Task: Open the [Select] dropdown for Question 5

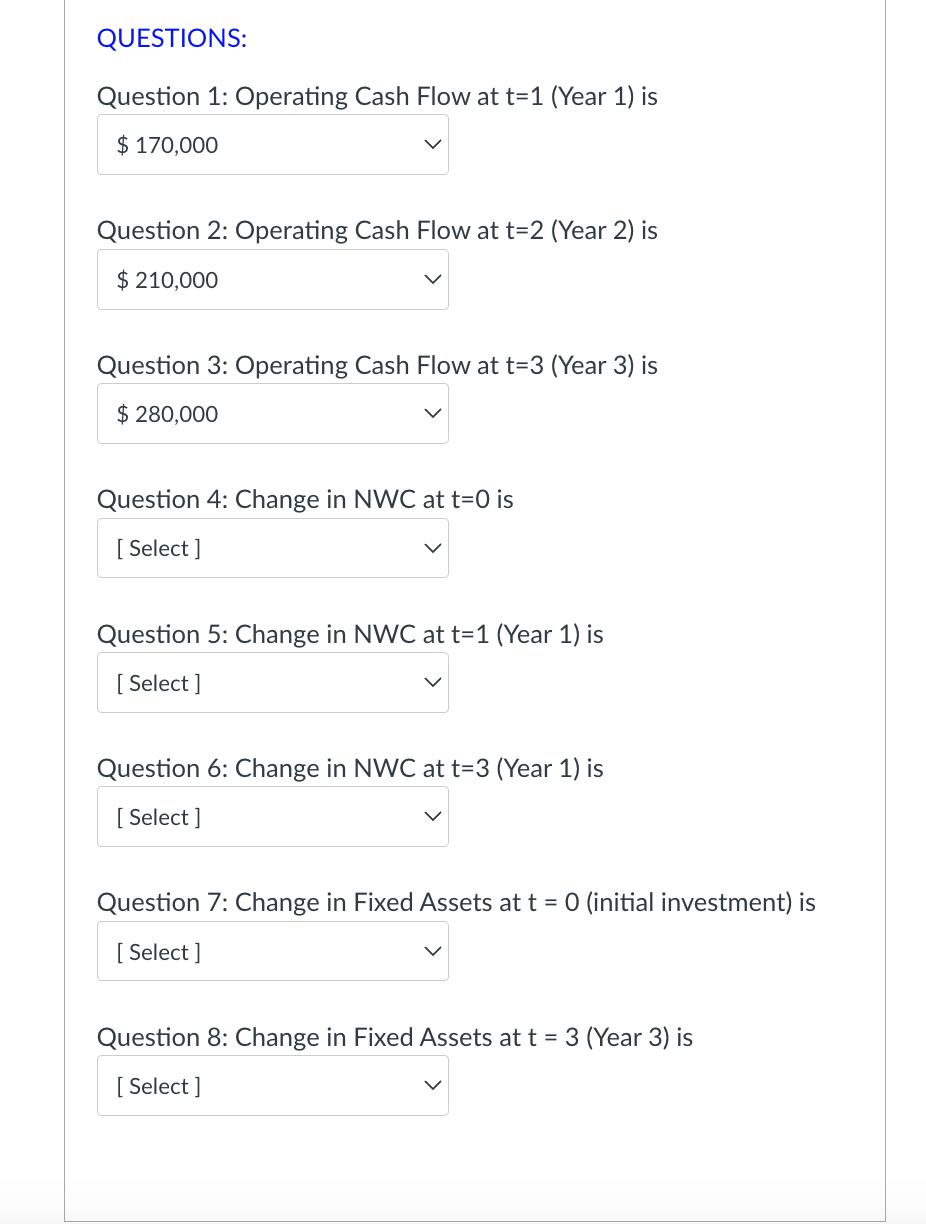Action: tap(272, 682)
